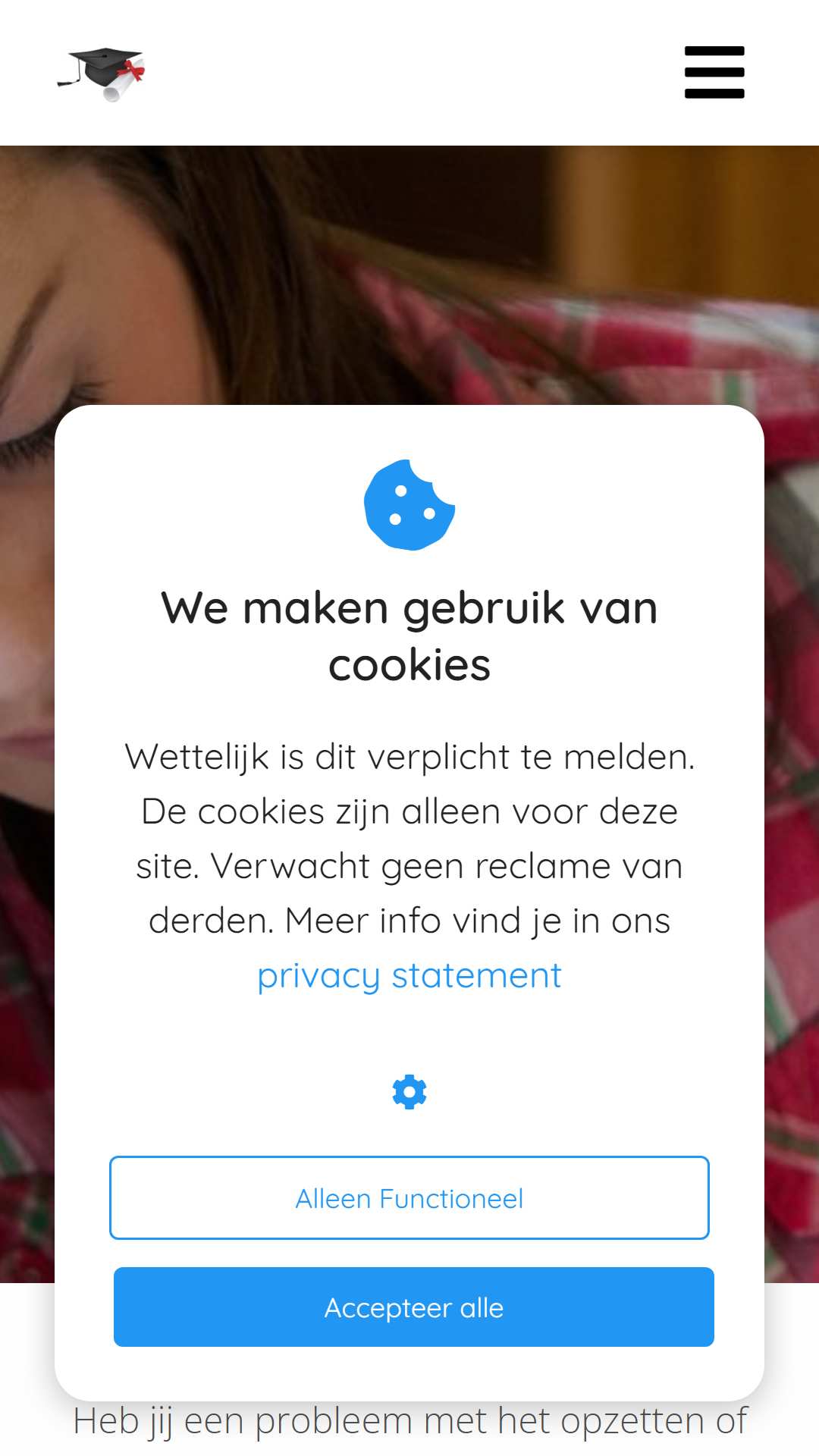Open the hamburger navigation menu
Image resolution: width=819 pixels, height=1456 pixels.
pyautogui.click(x=714, y=73)
